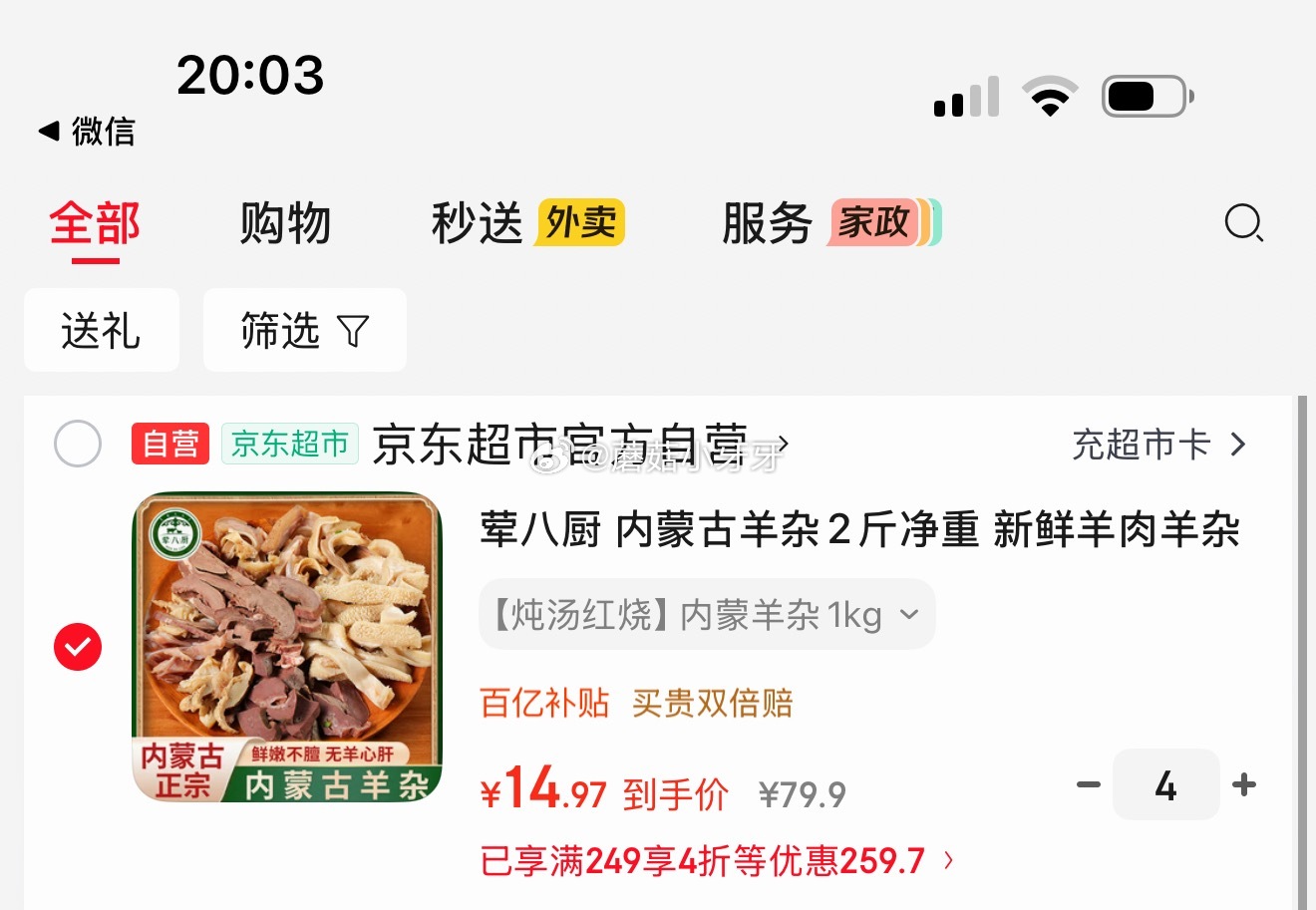Screen dimensions: 1316x910
Task: Expand the 内蒙羊杂1kg spec dropdown
Action: pyautogui.click(x=707, y=615)
